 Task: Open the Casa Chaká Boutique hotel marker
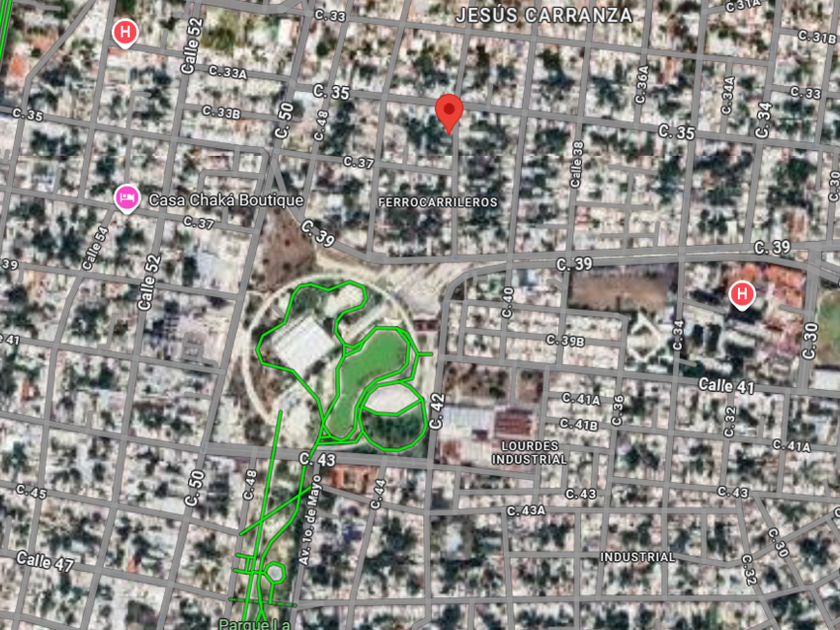click(x=127, y=199)
